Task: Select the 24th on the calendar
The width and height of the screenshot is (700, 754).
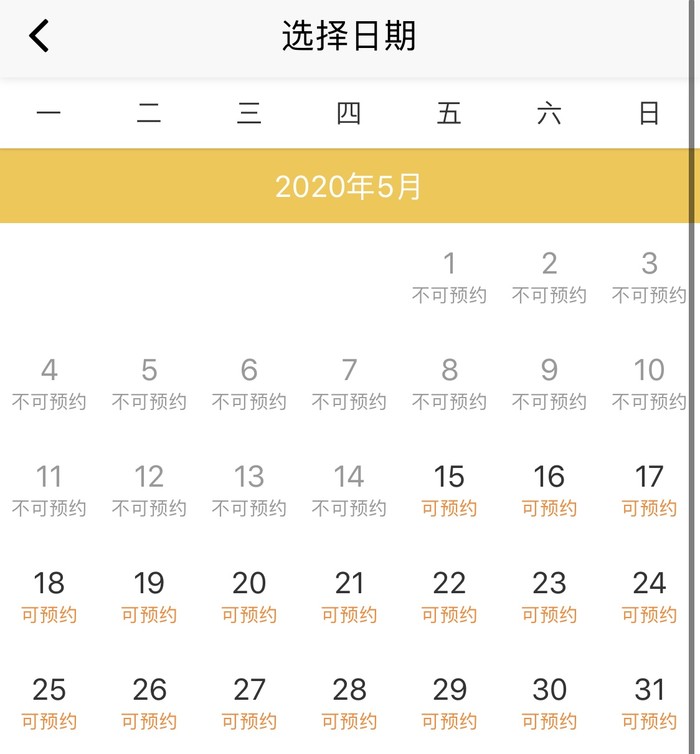Action: click(x=649, y=595)
